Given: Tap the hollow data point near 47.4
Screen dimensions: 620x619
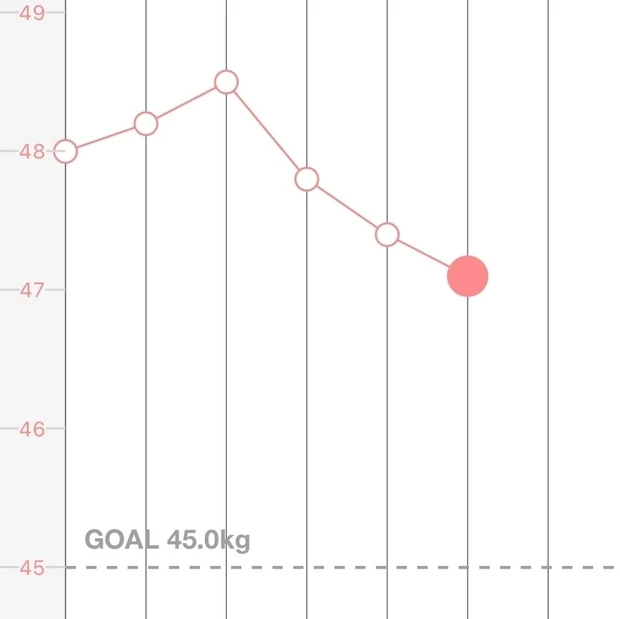Looking at the screenshot, I should (x=387, y=235).
